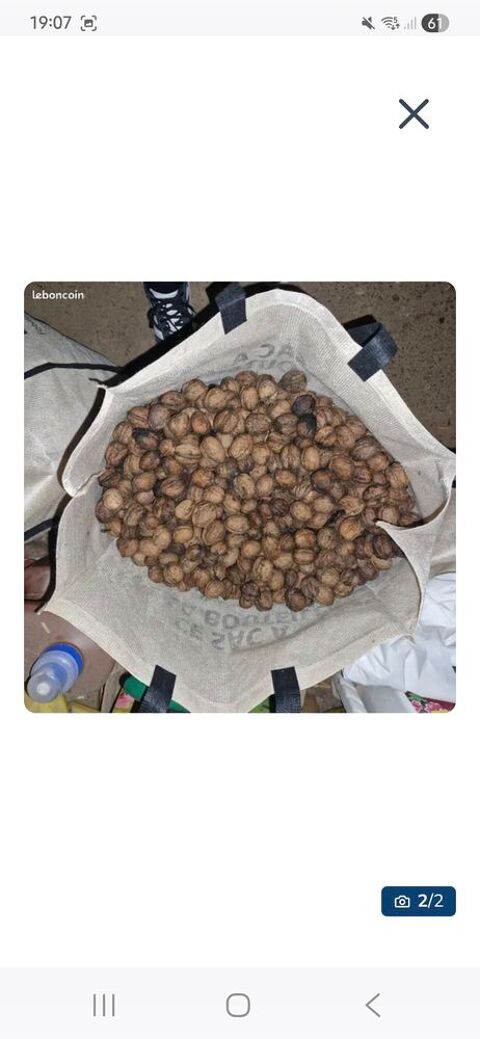Close the full-screen photo viewer
The width and height of the screenshot is (480, 1039).
414,114
